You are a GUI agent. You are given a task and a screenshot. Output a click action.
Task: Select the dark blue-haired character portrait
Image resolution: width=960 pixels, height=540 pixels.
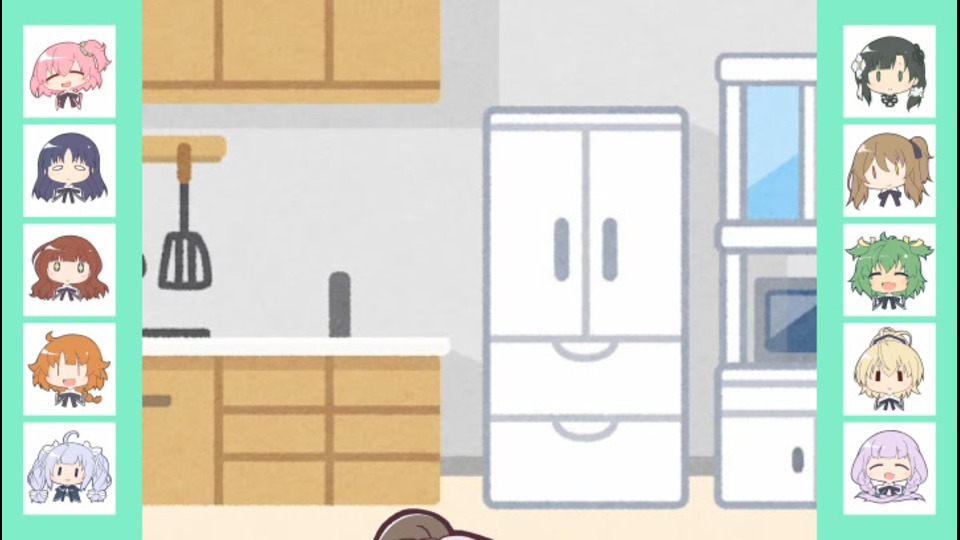[69, 171]
